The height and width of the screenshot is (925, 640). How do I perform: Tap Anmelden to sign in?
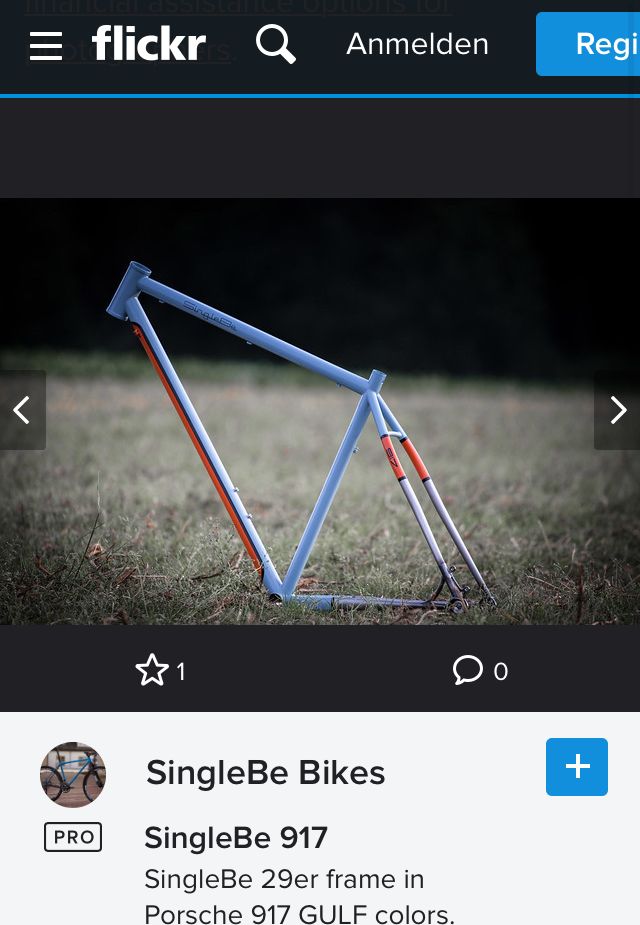click(x=417, y=44)
